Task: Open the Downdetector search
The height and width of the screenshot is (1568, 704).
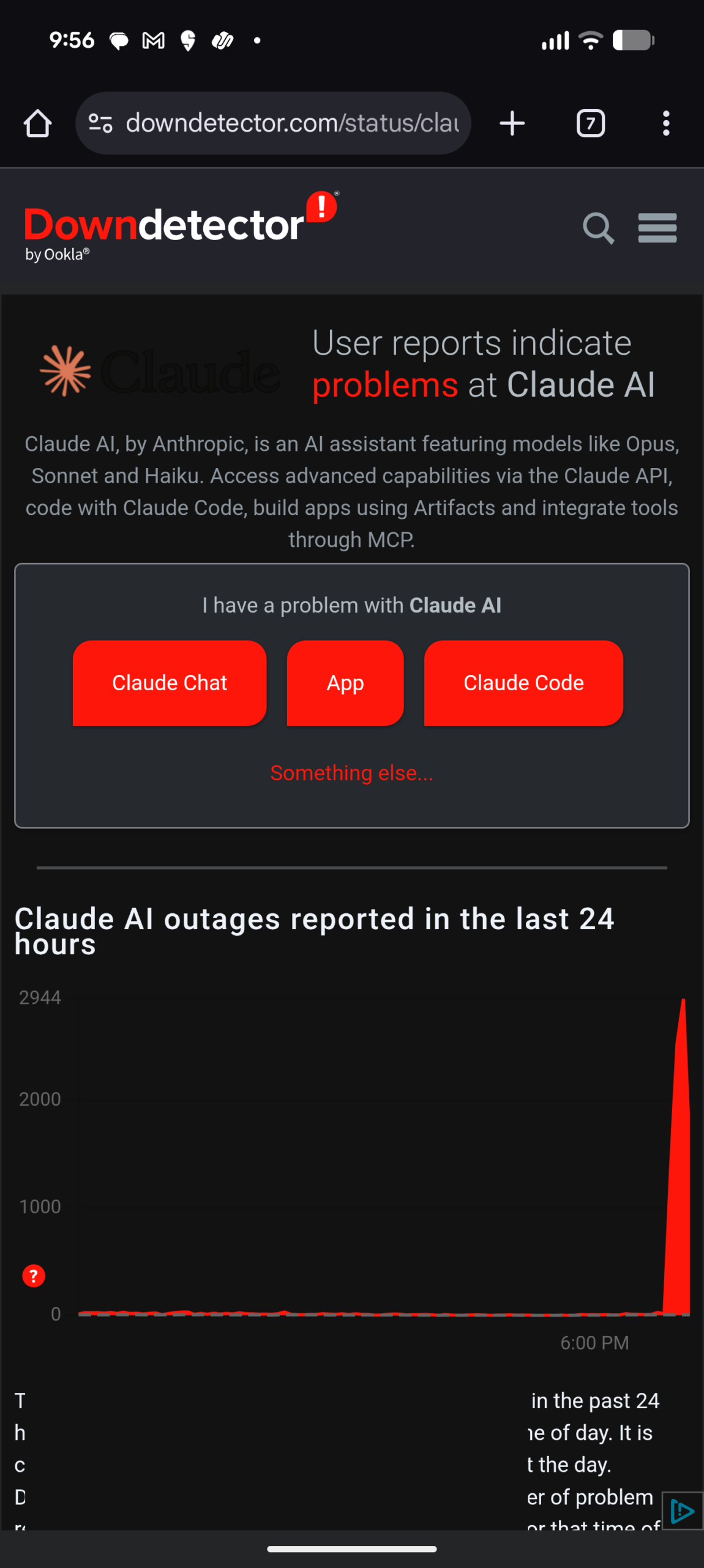Action: pyautogui.click(x=598, y=228)
